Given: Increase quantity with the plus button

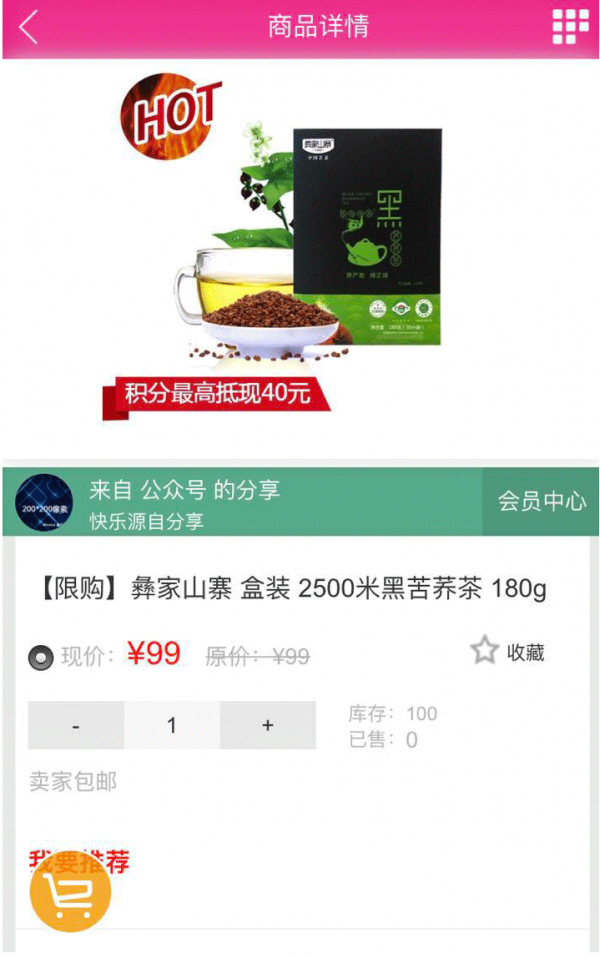Looking at the screenshot, I should (x=267, y=726).
